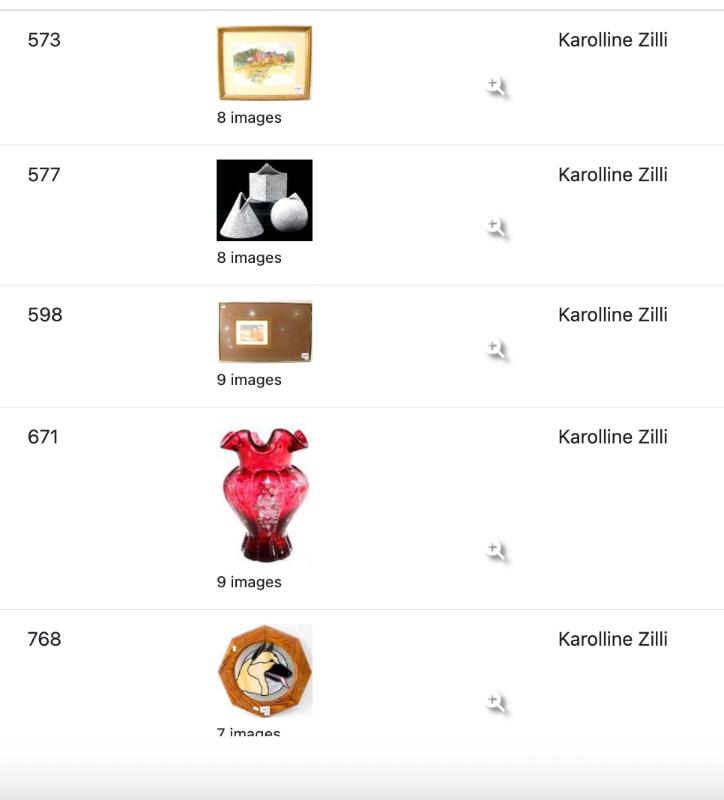View the framed picture thumbnail for lot 598

click(264, 332)
